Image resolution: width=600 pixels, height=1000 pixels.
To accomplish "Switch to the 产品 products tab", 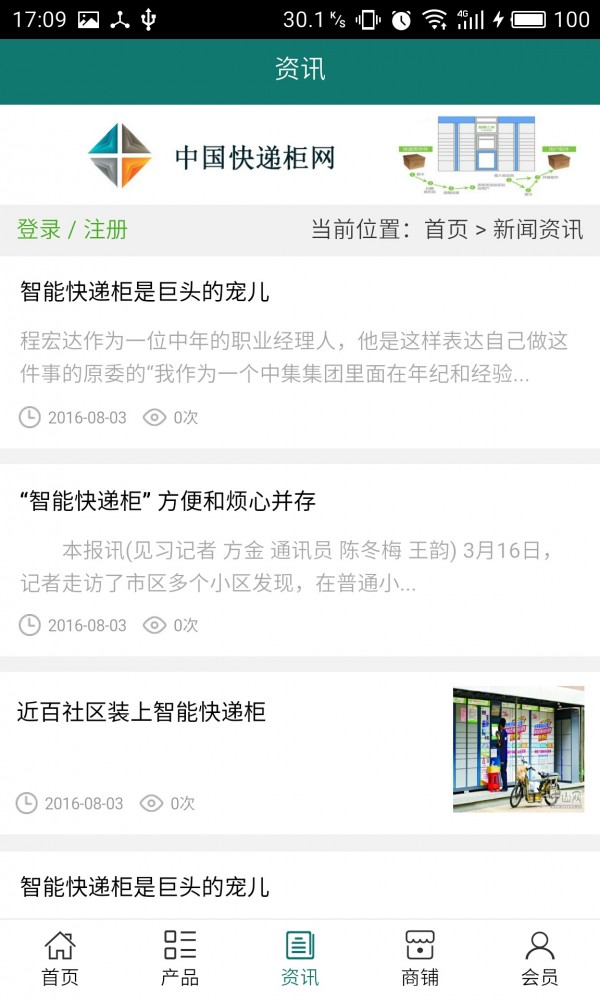I will point(180,958).
